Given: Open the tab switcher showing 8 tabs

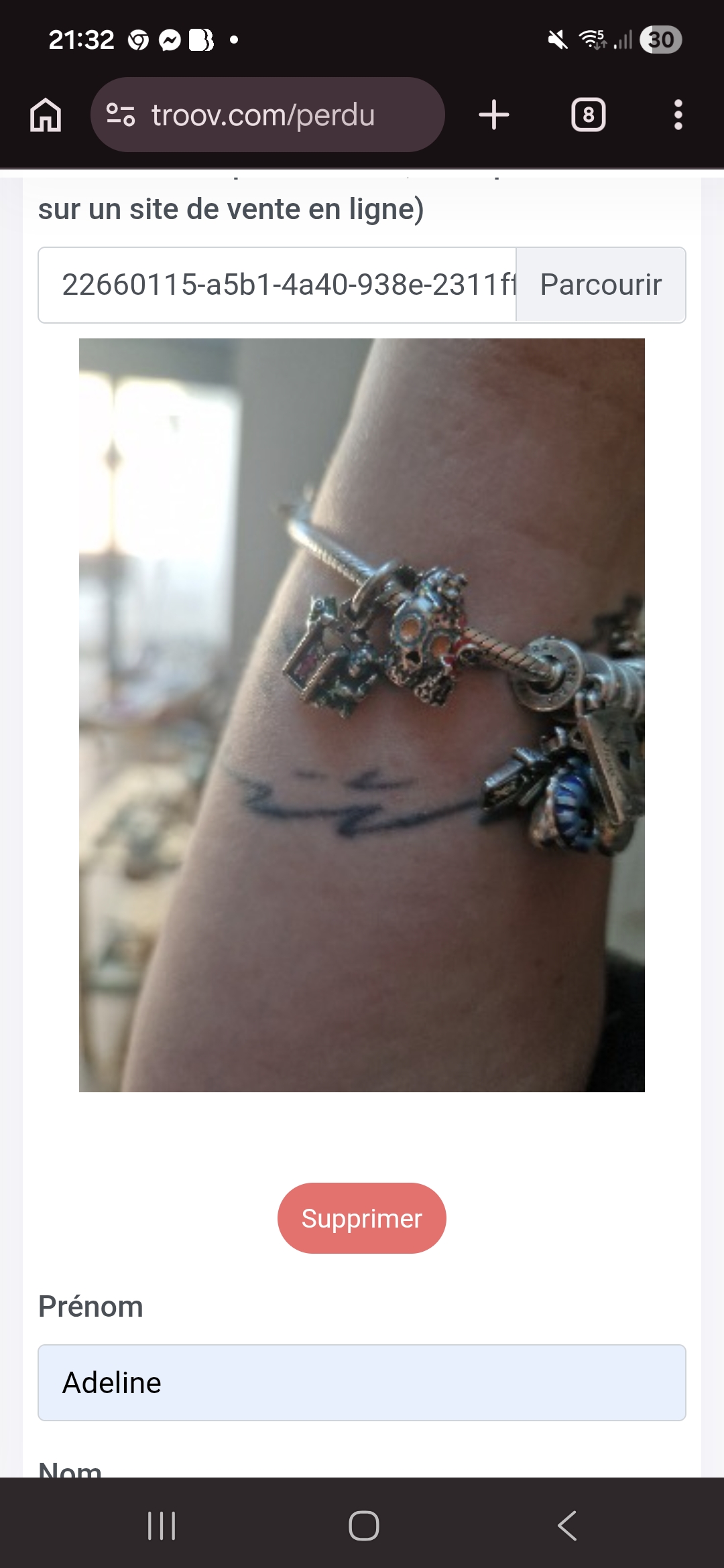Looking at the screenshot, I should point(588,115).
